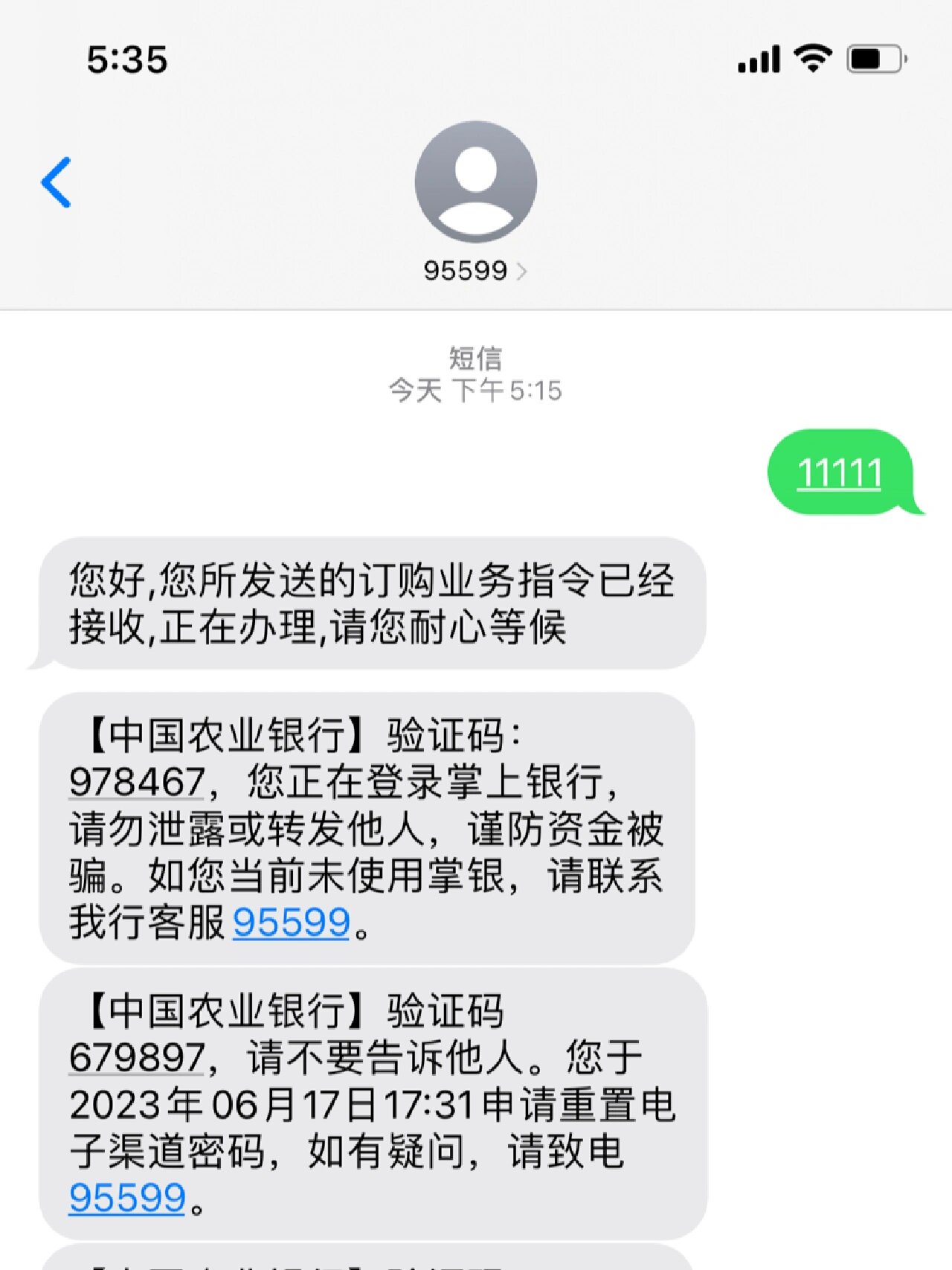Tap the 短信 label above the conversation
The width and height of the screenshot is (952, 1270).
tap(475, 359)
